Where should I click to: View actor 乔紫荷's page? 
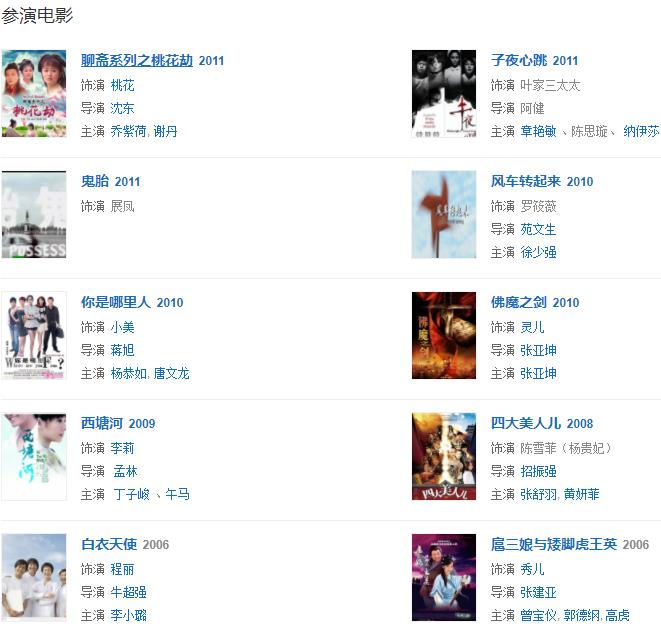pyautogui.click(x=128, y=131)
